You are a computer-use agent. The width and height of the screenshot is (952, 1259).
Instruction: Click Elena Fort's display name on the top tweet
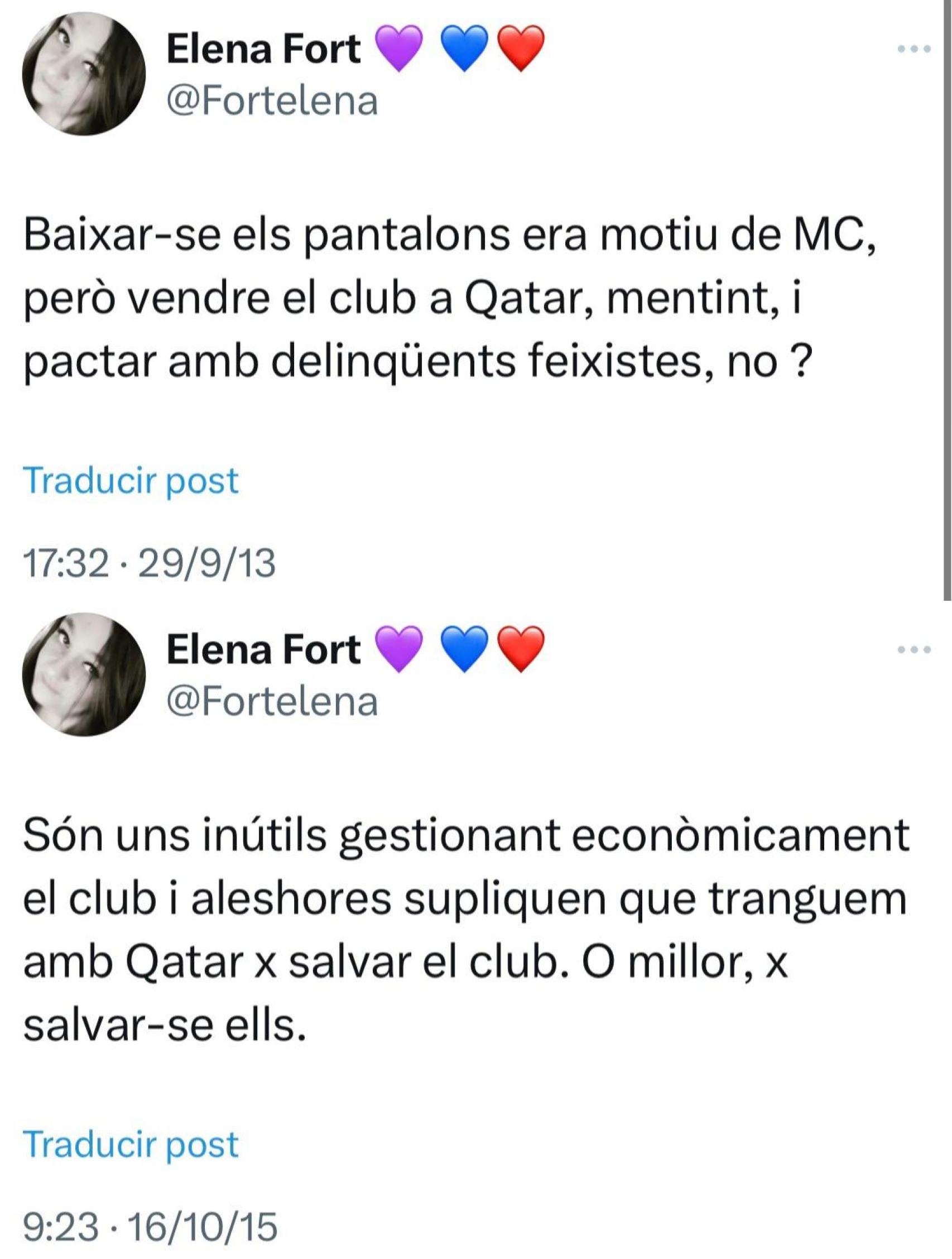tap(262, 48)
